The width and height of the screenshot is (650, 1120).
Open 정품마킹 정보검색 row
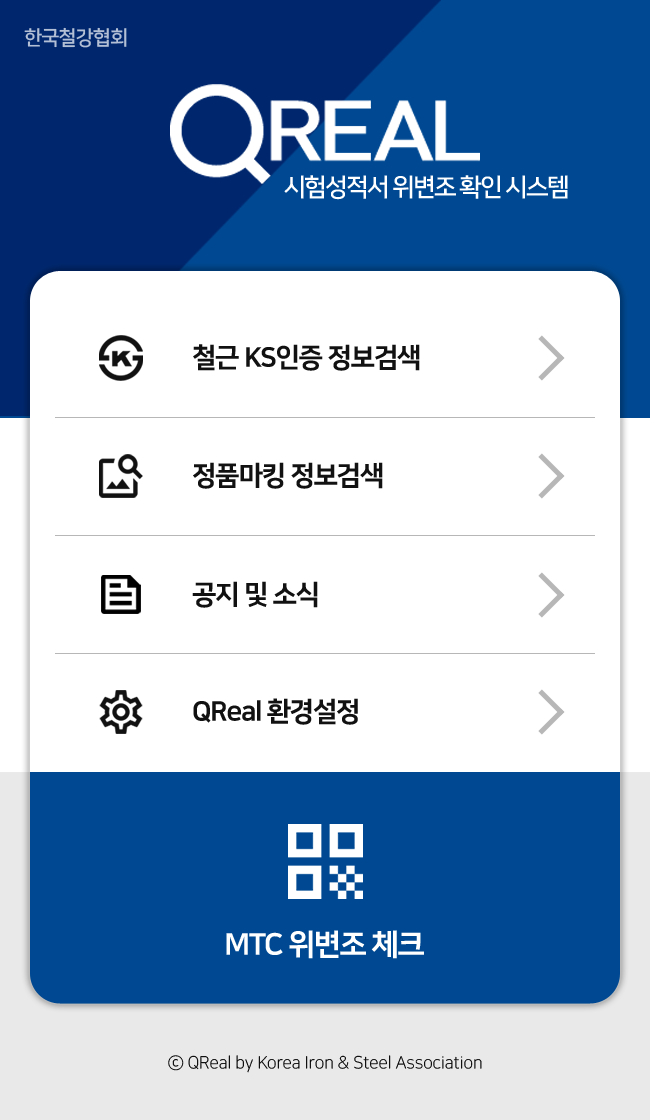click(324, 476)
